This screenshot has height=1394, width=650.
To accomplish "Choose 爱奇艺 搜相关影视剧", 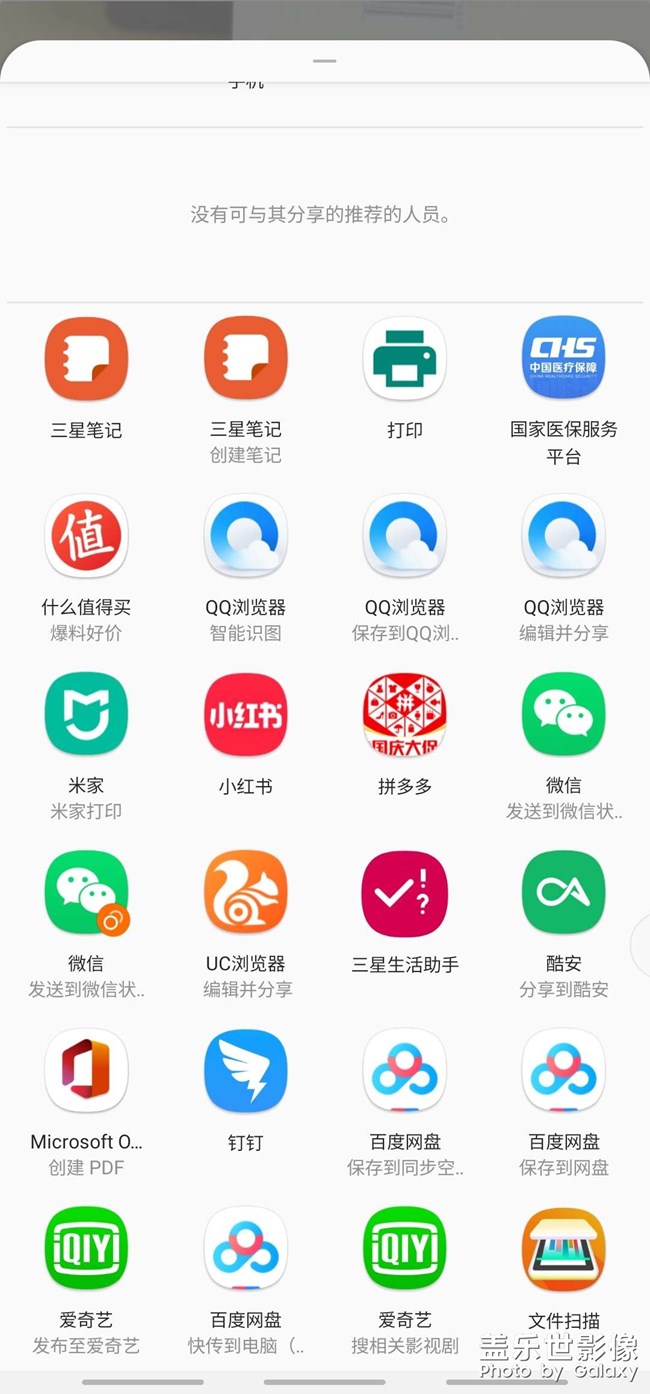I will pos(404,1249).
